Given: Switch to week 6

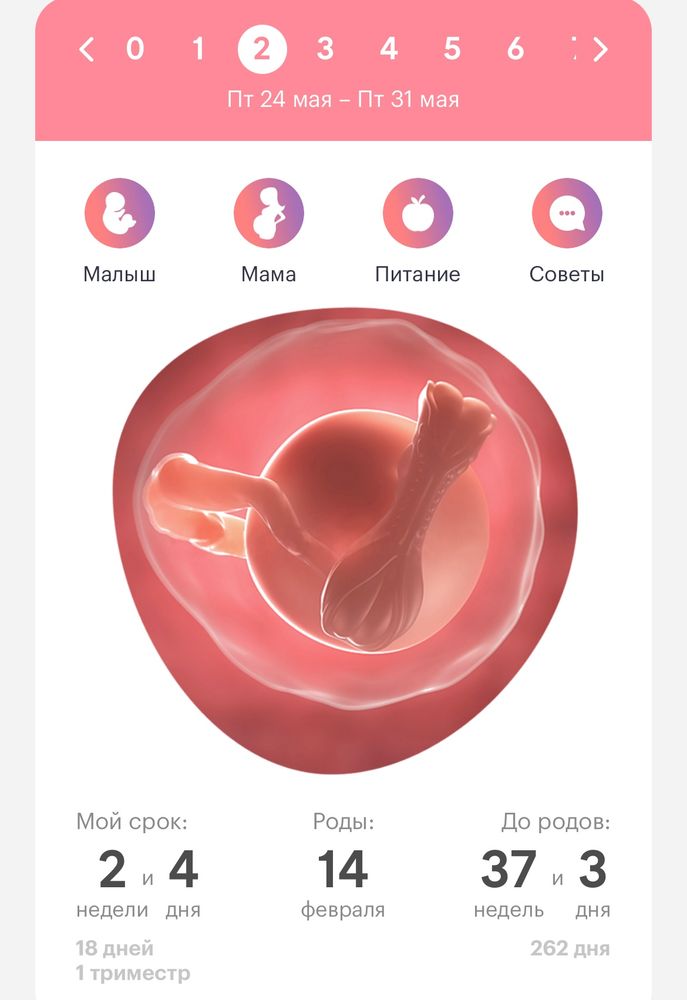Looking at the screenshot, I should click(x=516, y=49).
